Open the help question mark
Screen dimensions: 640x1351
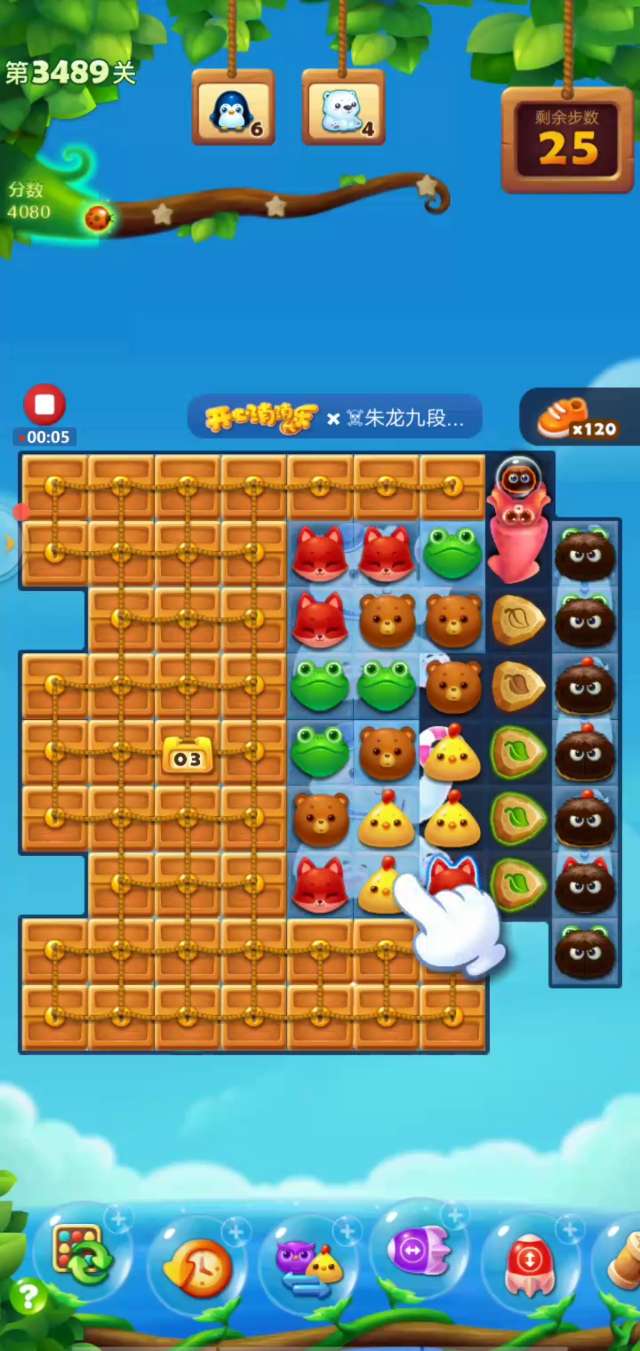pyautogui.click(x=28, y=1296)
